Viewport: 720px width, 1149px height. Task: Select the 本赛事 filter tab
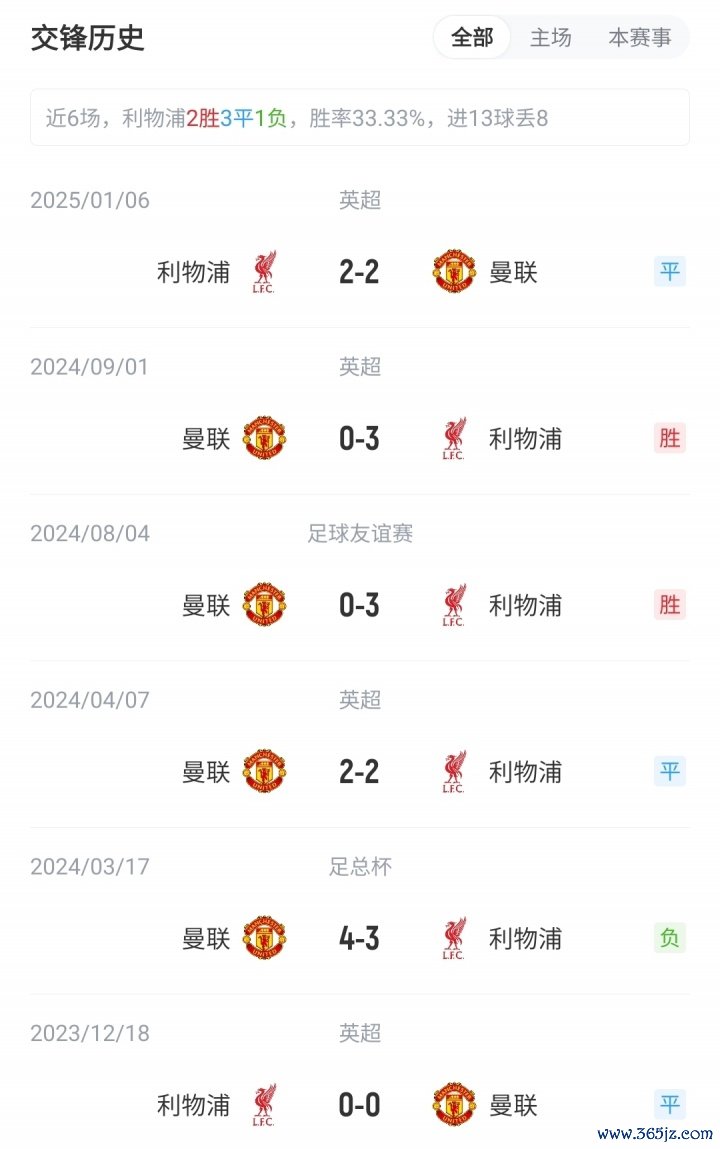click(640, 38)
